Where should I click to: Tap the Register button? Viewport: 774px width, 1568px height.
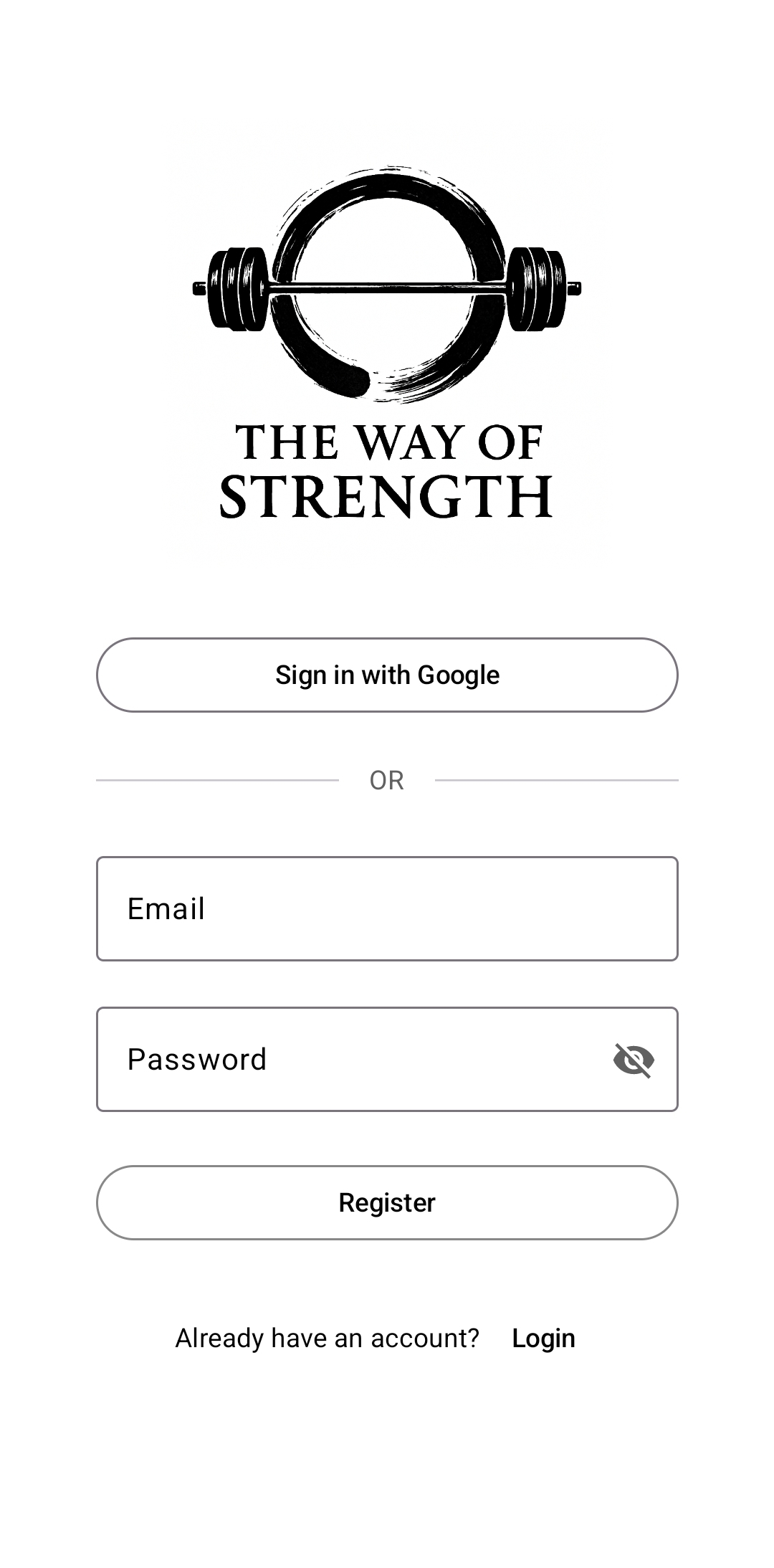(387, 1202)
